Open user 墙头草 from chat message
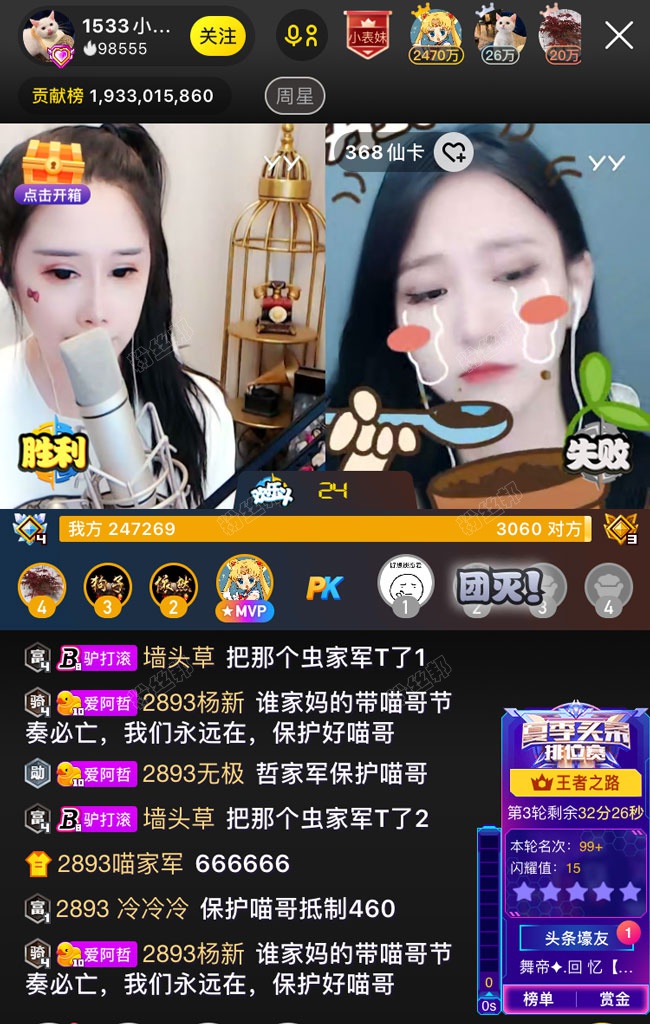Viewport: 650px width, 1024px height. click(179, 657)
